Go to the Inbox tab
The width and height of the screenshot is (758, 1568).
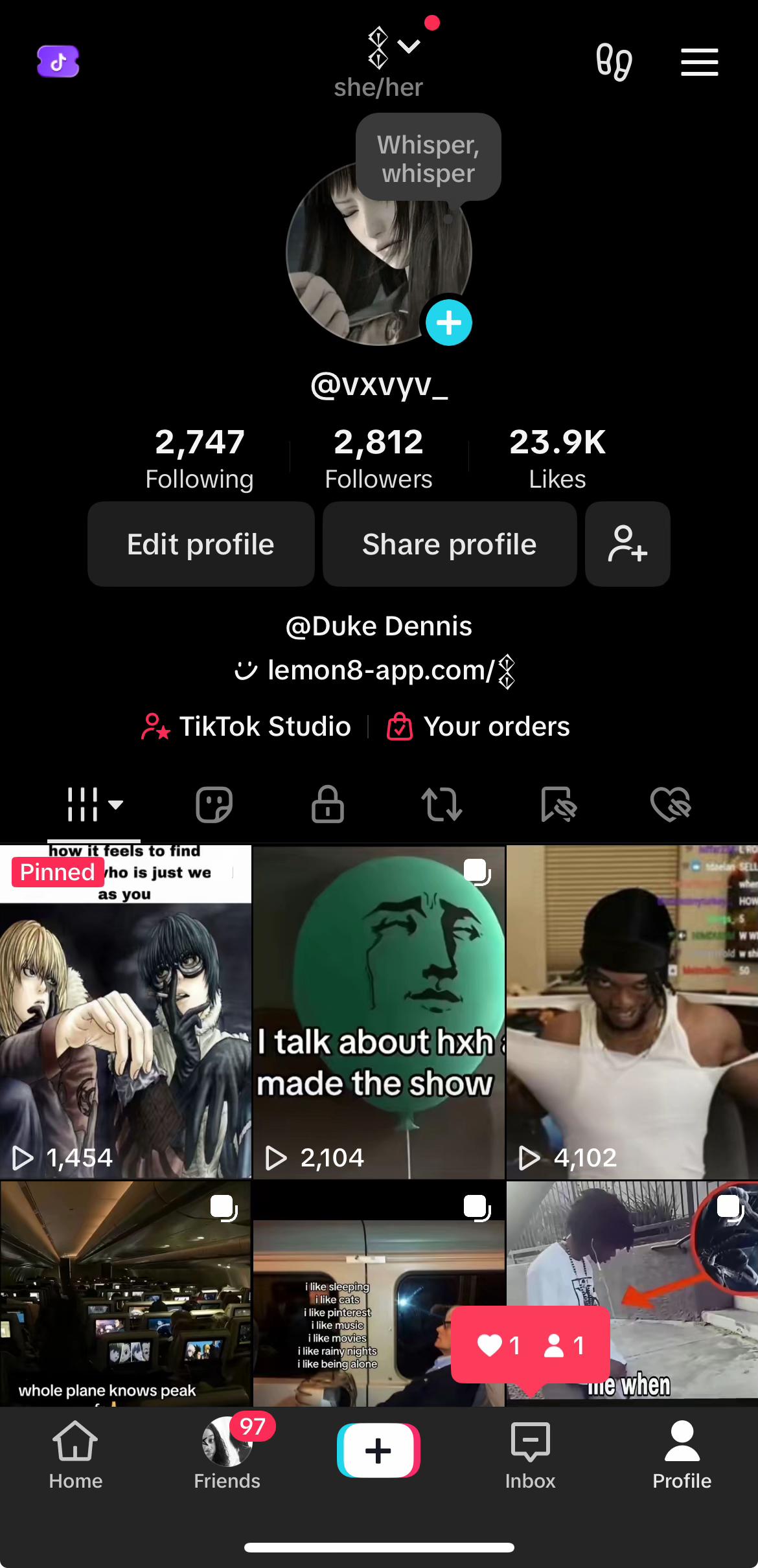coord(530,1454)
